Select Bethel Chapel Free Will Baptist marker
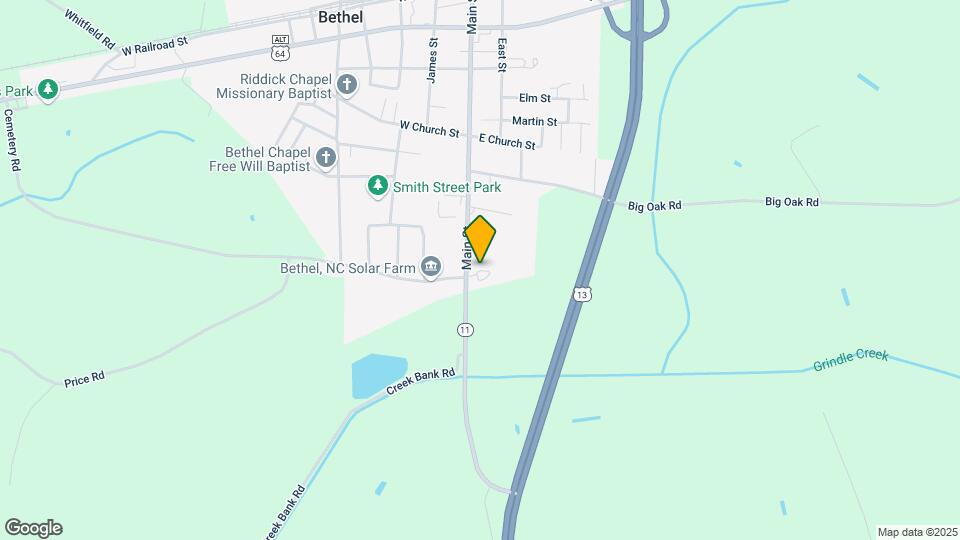Image resolution: width=960 pixels, height=540 pixels. pyautogui.click(x=326, y=157)
